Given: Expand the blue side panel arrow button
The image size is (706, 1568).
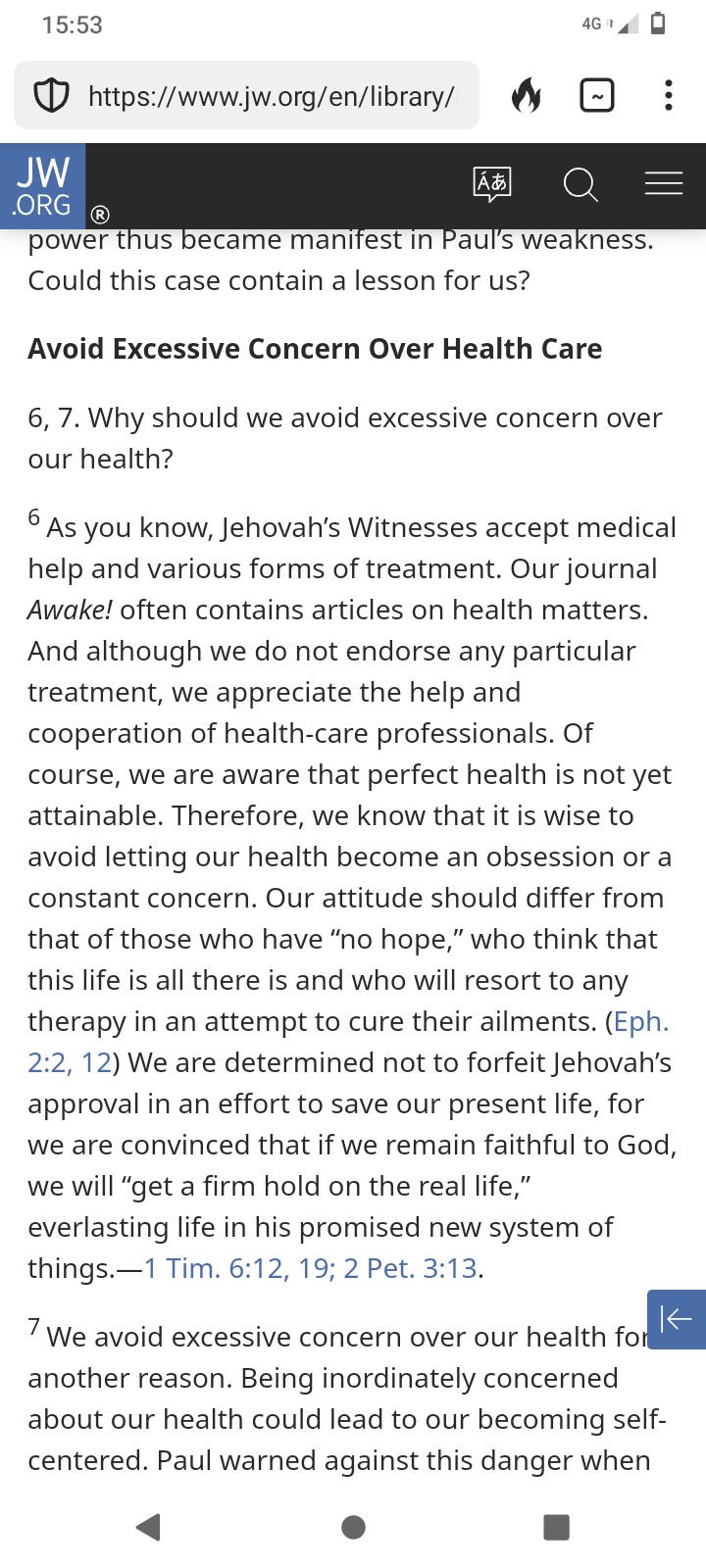Looking at the screenshot, I should [x=677, y=1319].
